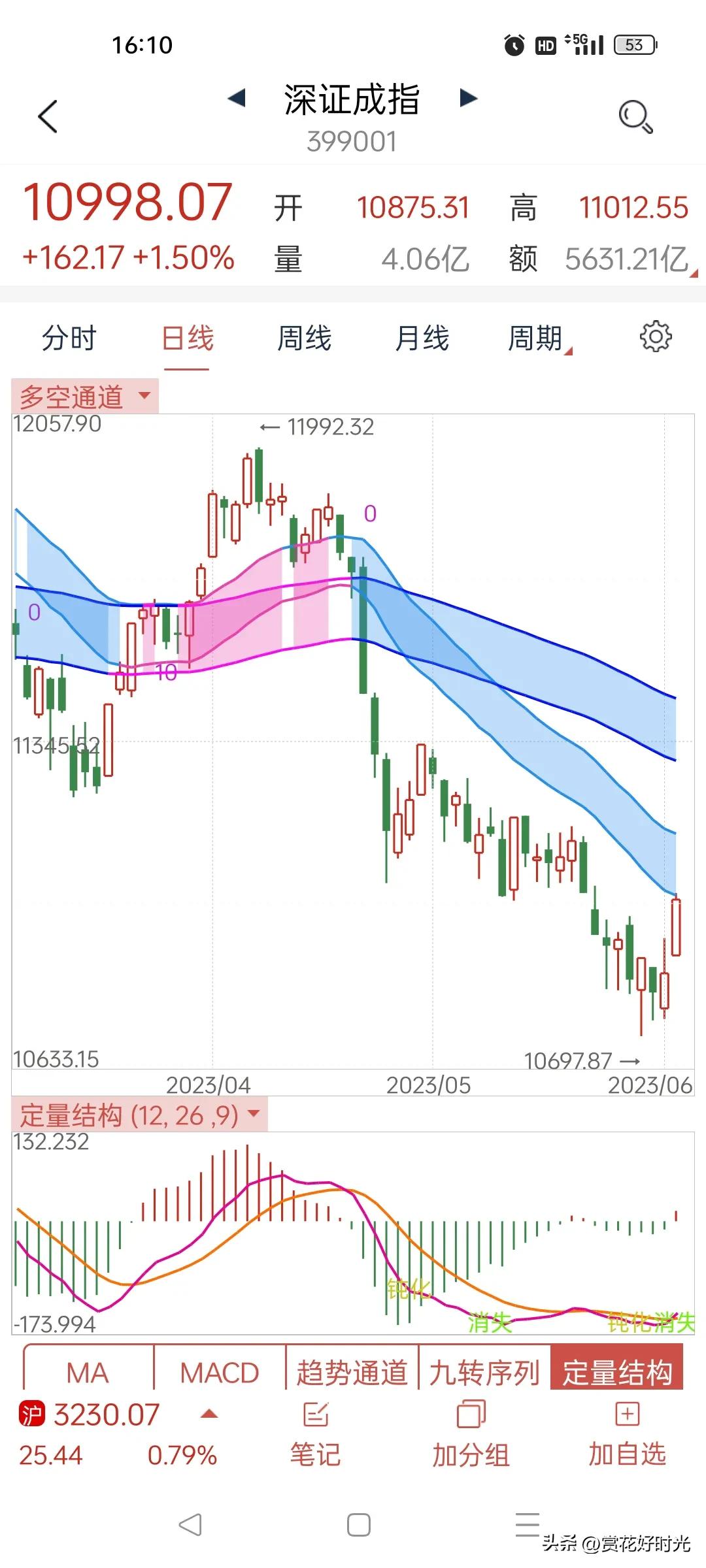706x1568 pixels.
Task: Select the 九转序列 indicator tab
Action: click(484, 1373)
